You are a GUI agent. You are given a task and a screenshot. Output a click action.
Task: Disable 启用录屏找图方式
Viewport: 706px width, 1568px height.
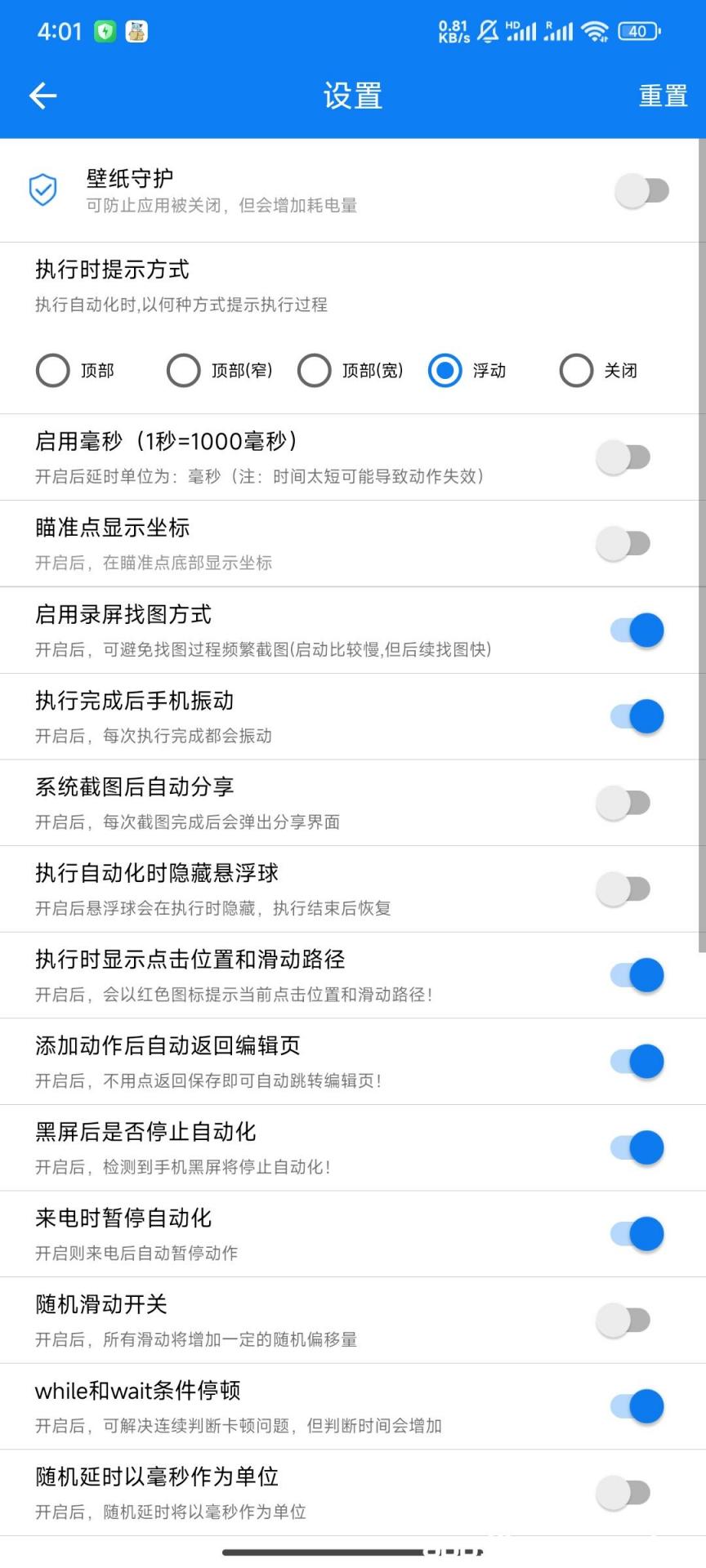pyautogui.click(x=637, y=630)
